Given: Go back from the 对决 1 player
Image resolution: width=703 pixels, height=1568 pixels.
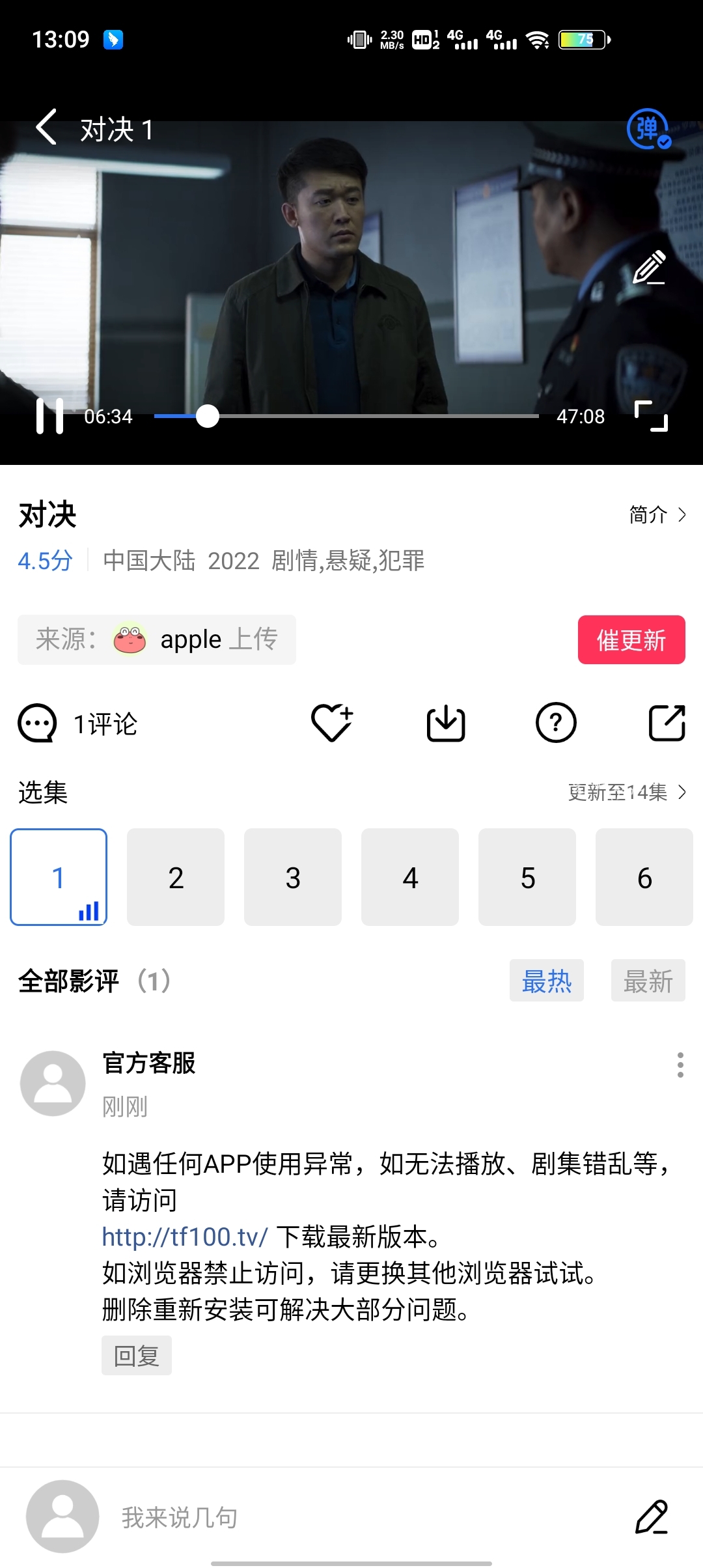Looking at the screenshot, I should click(47, 128).
